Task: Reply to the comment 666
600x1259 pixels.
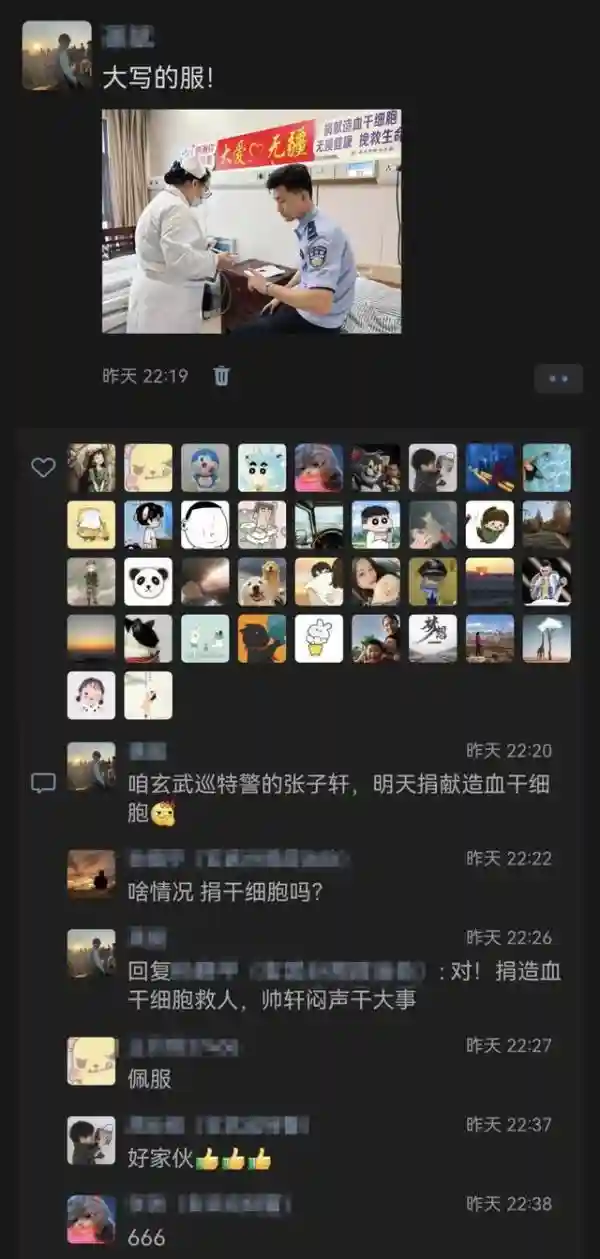Action: point(147,1237)
